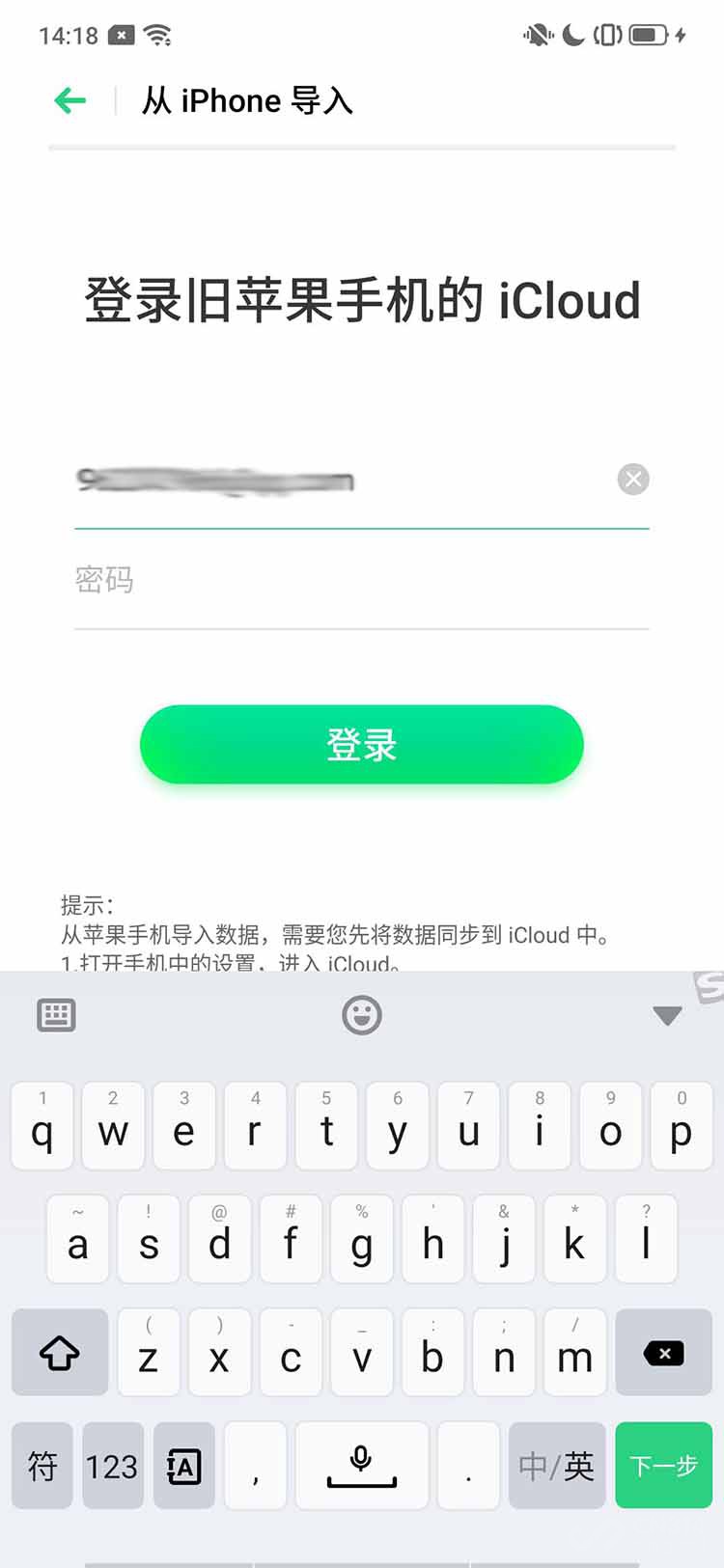
Task: Tap the 登录 login button
Action: [361, 744]
